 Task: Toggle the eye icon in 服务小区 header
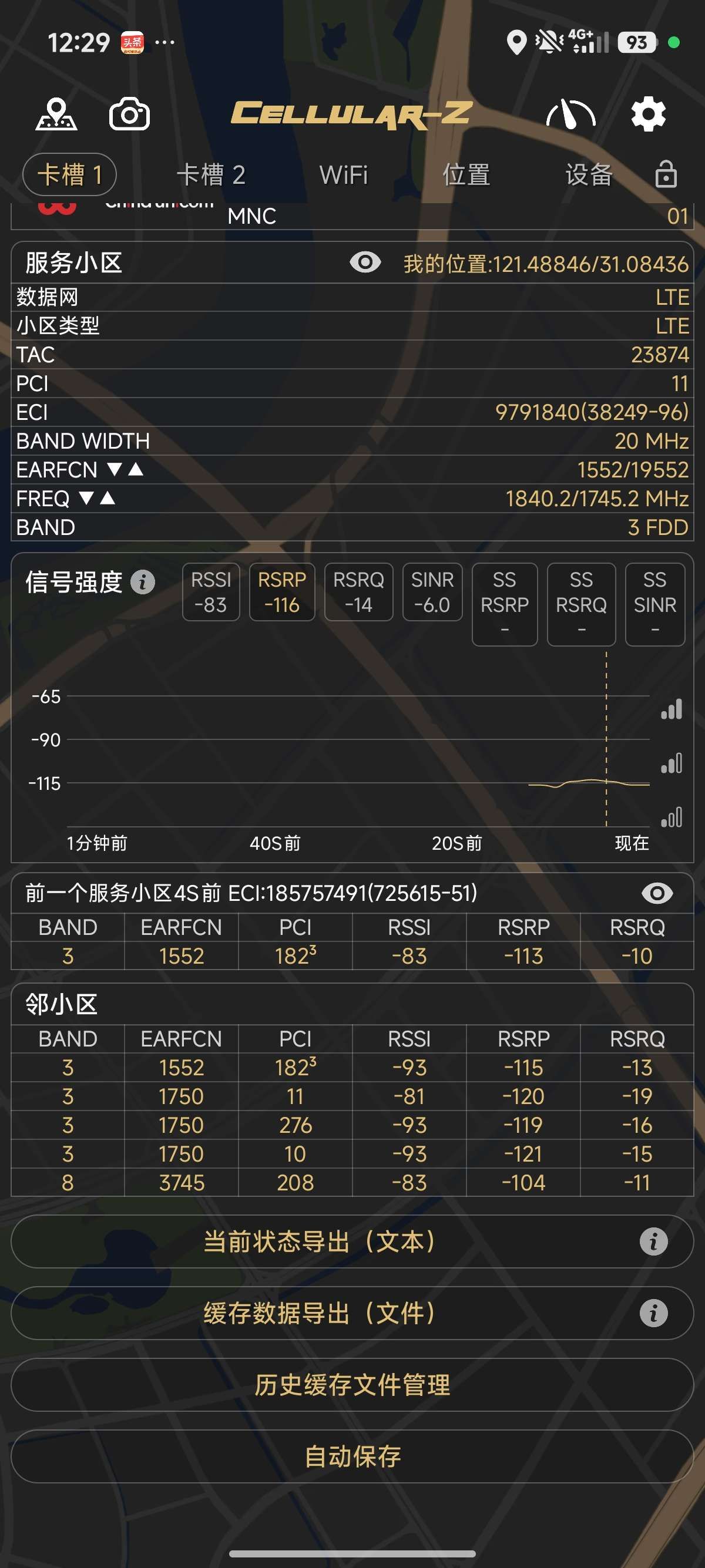(x=365, y=263)
